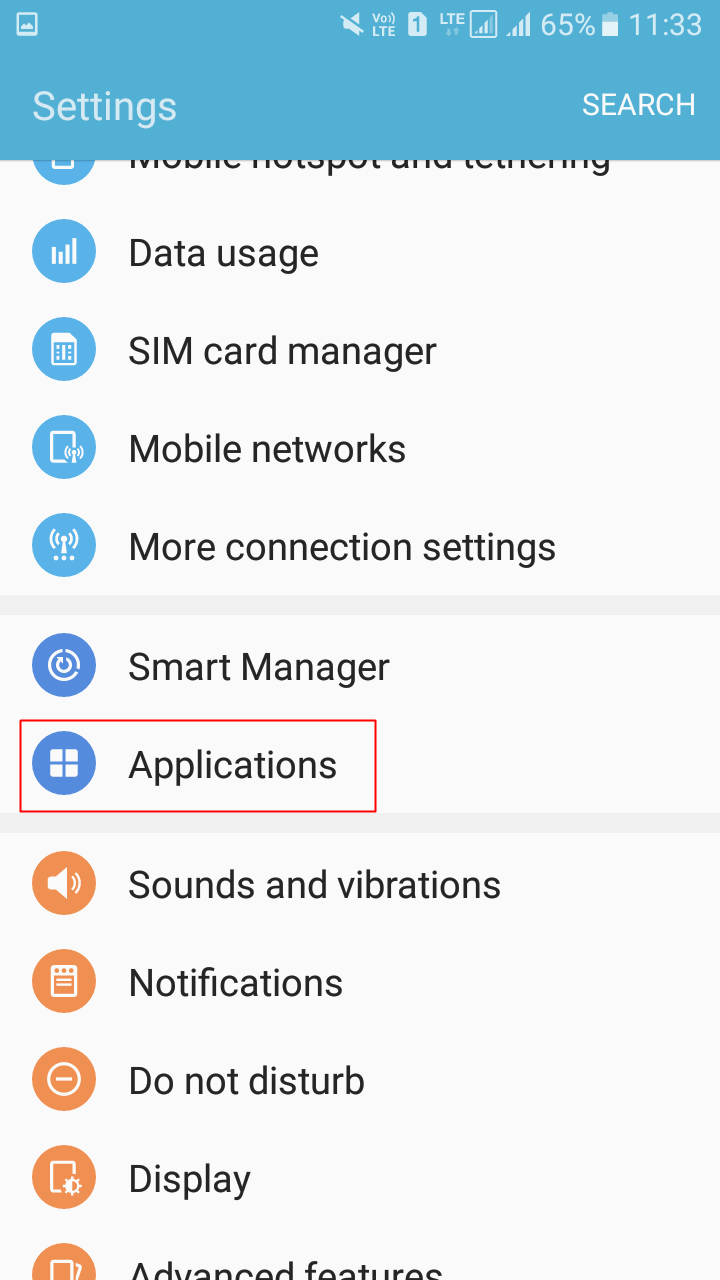Screen dimensions: 720x1280
Task: Open Sounds and vibrations
Action: point(360,884)
